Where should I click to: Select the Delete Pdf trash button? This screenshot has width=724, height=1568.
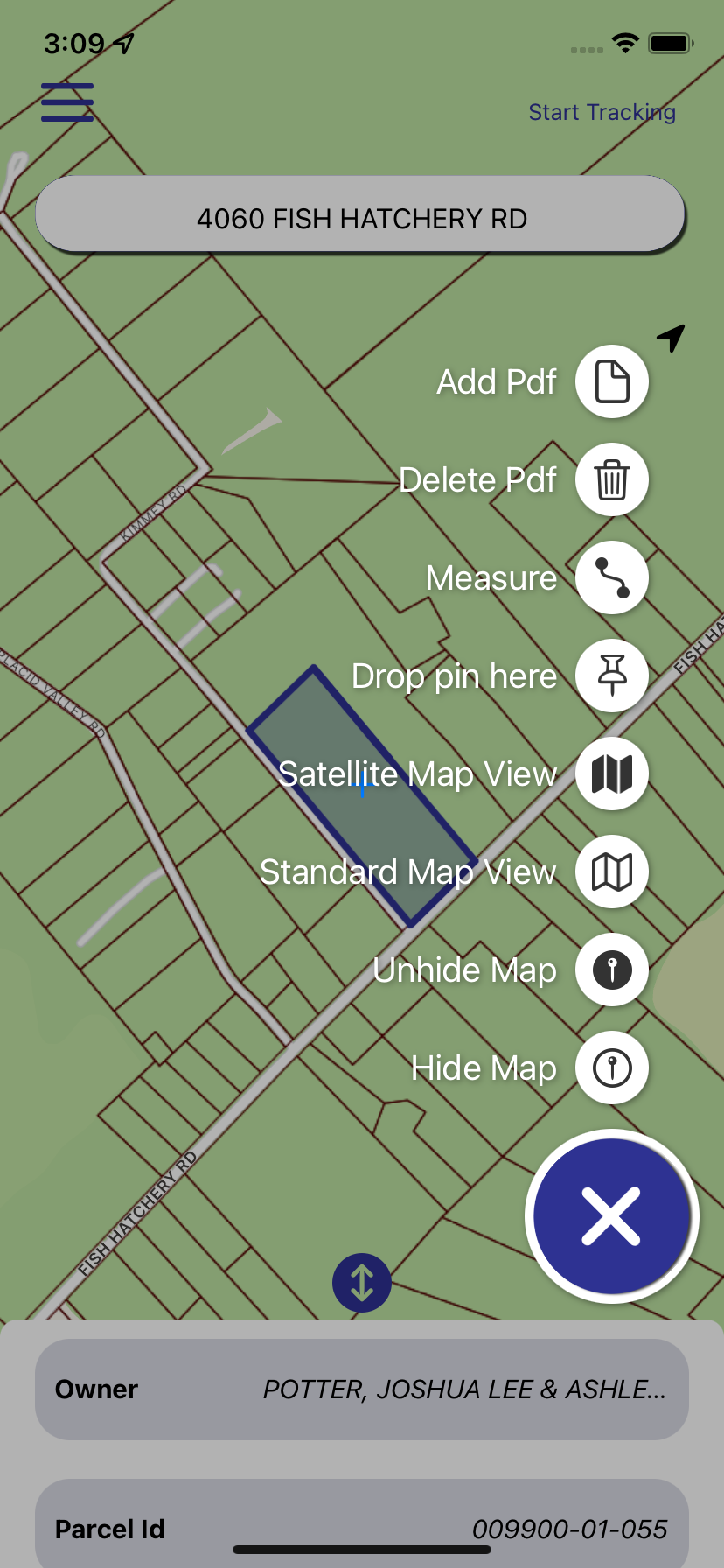click(x=612, y=479)
